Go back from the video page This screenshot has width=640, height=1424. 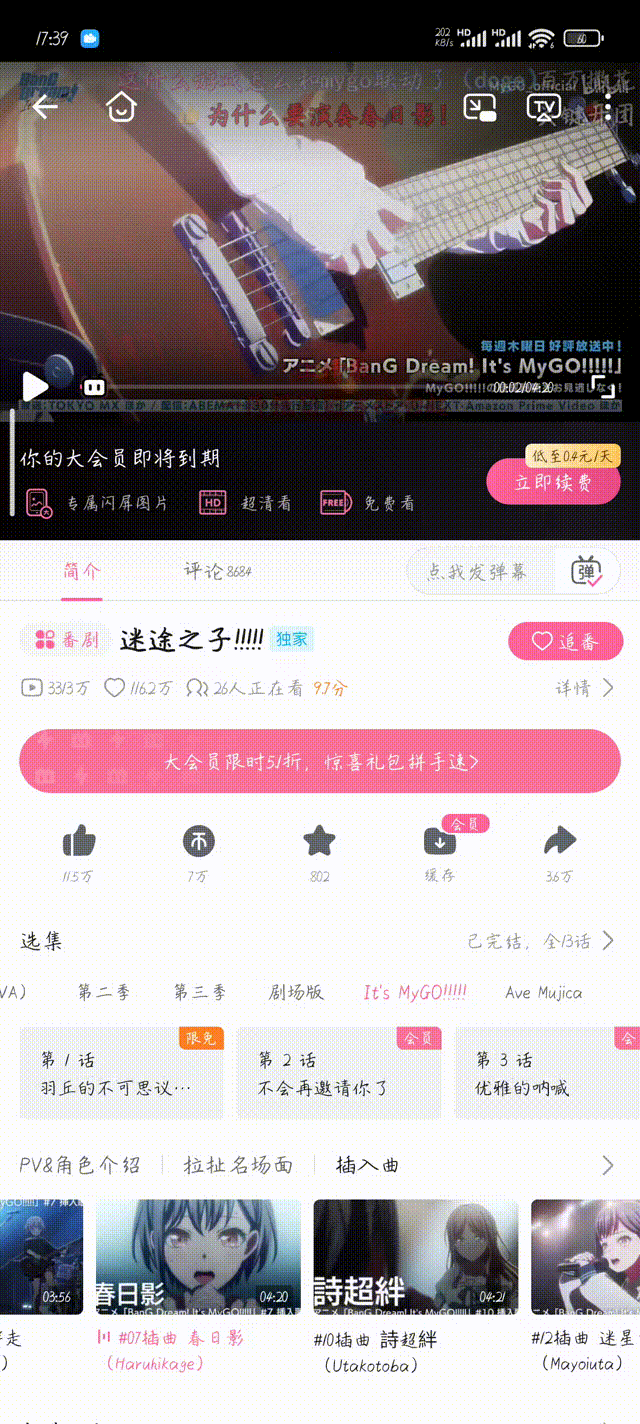pyautogui.click(x=44, y=106)
